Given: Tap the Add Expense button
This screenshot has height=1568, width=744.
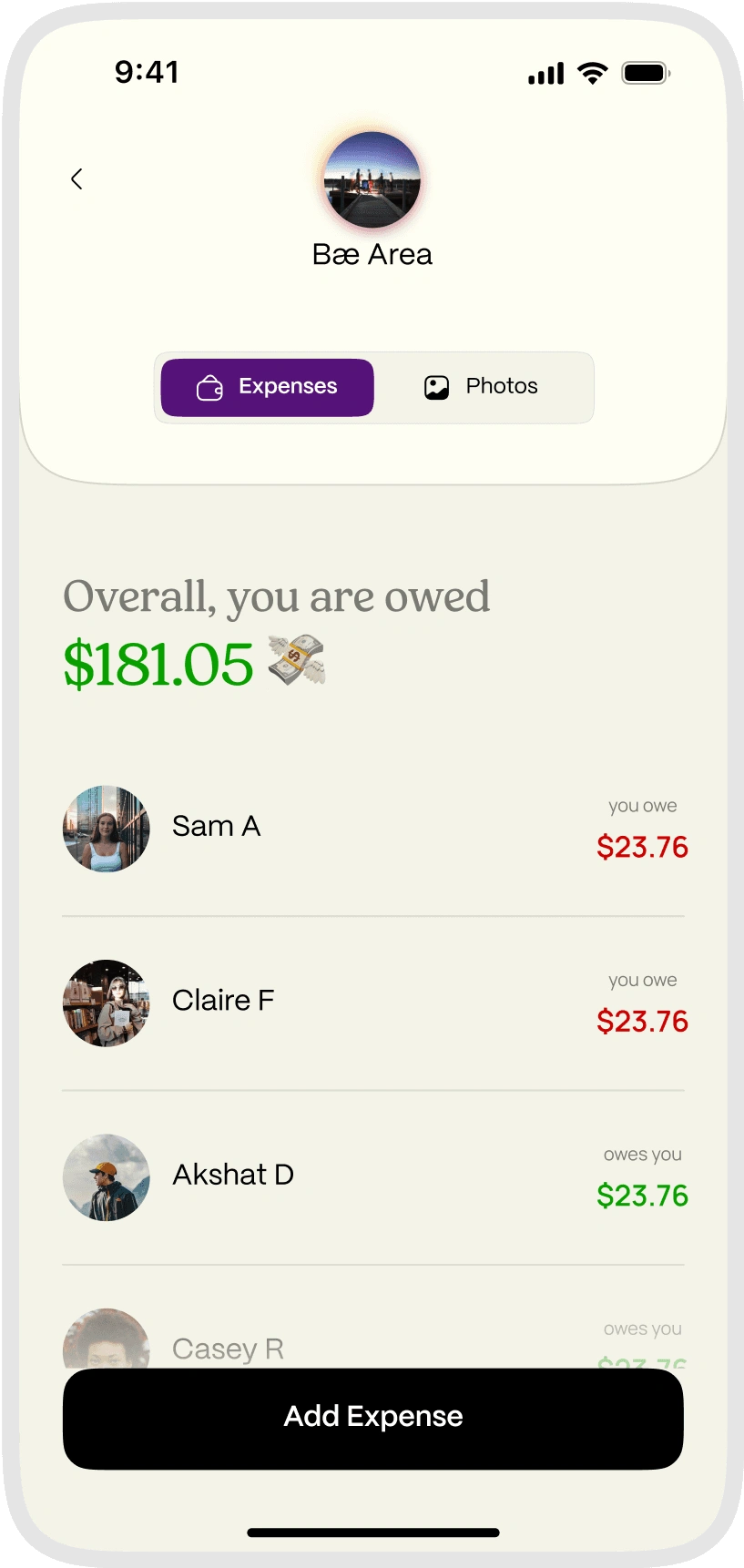Looking at the screenshot, I should [x=372, y=1417].
